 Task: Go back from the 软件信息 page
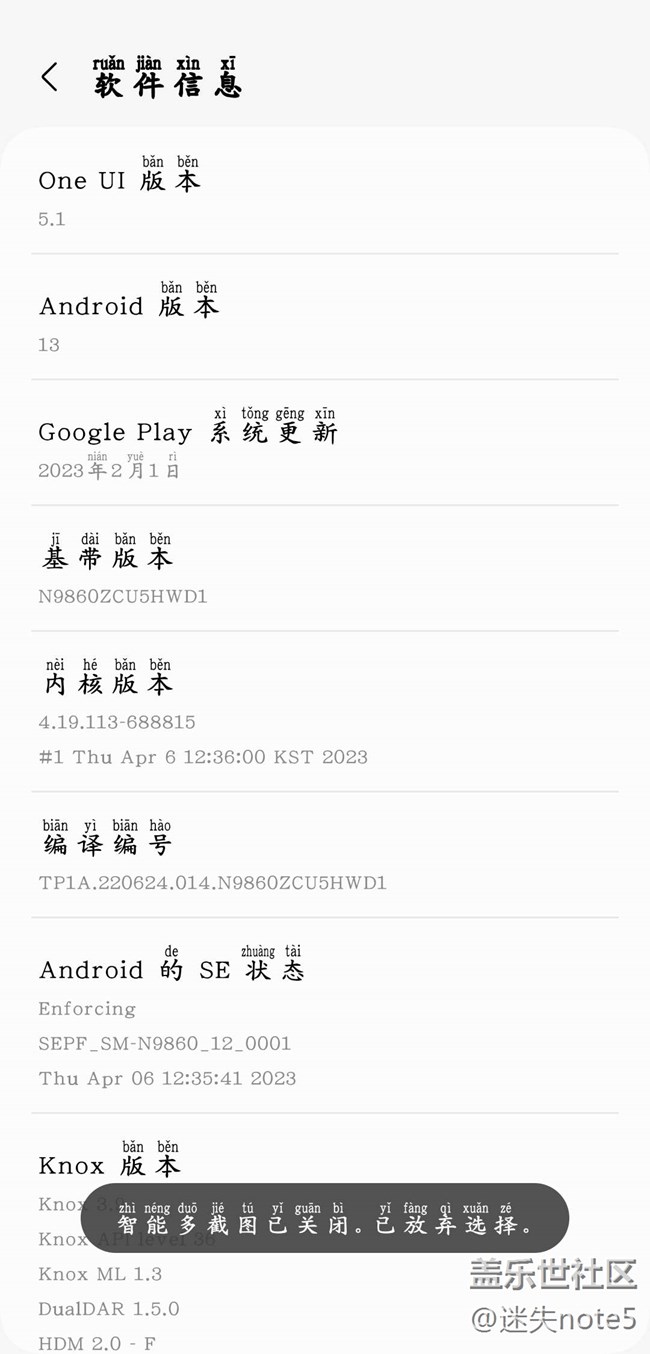[50, 78]
